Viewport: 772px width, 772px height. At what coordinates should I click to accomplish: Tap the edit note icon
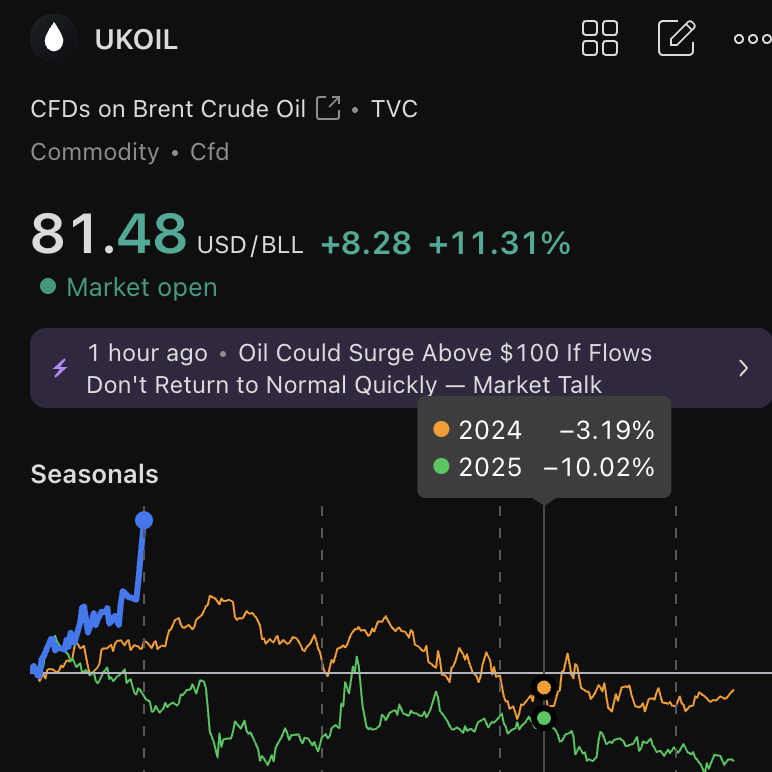(x=676, y=38)
